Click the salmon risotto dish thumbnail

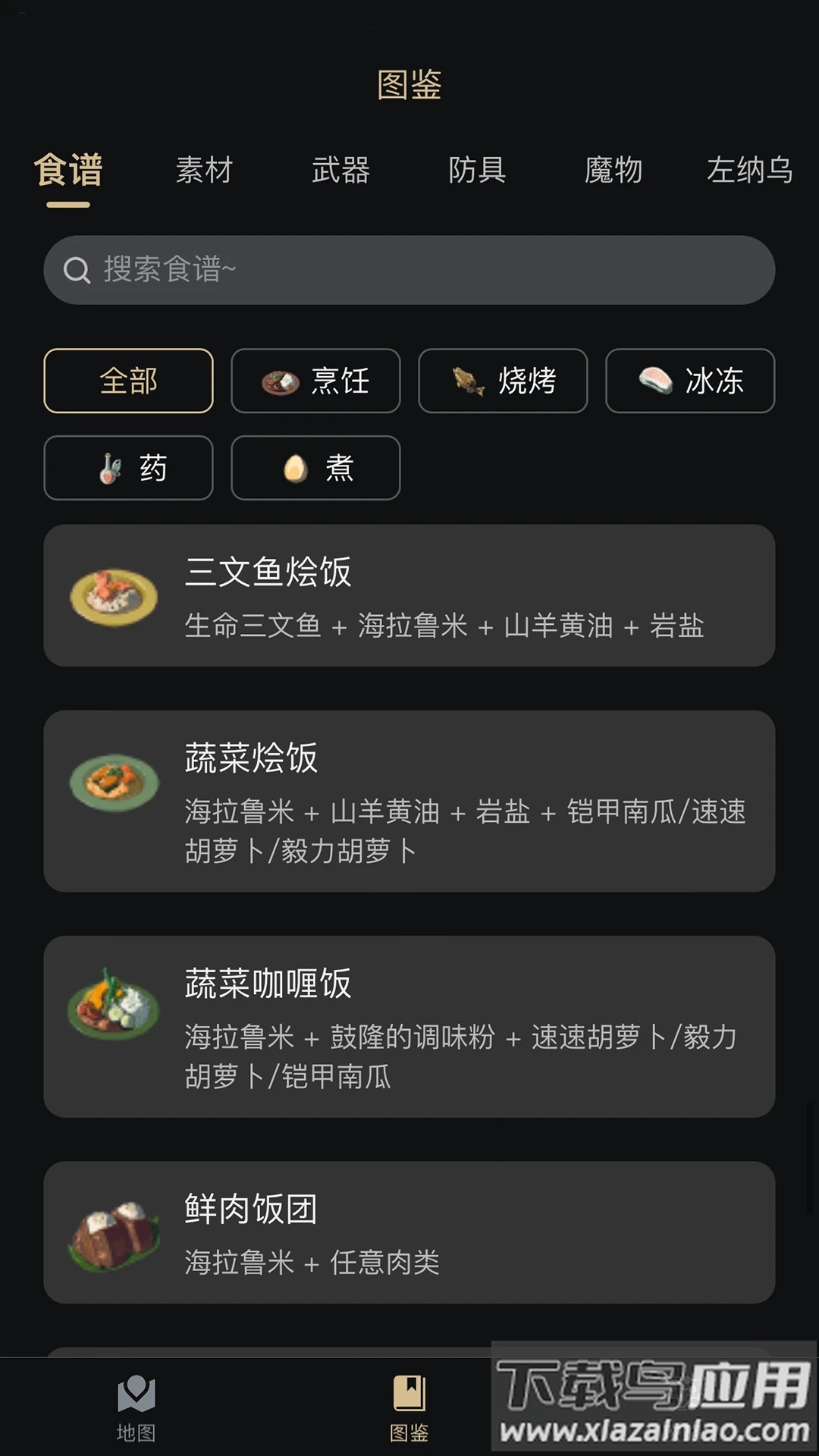[112, 598]
